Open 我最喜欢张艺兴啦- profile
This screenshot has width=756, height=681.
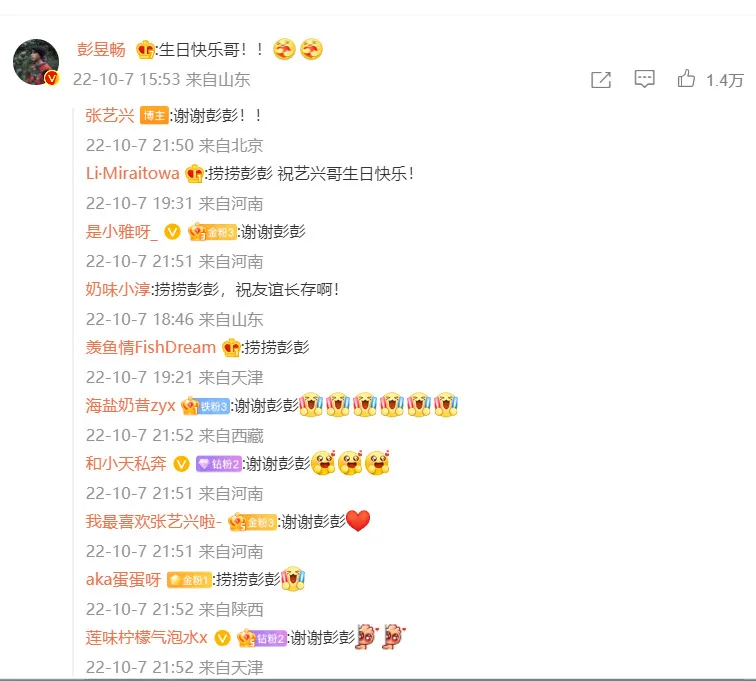[x=154, y=522]
